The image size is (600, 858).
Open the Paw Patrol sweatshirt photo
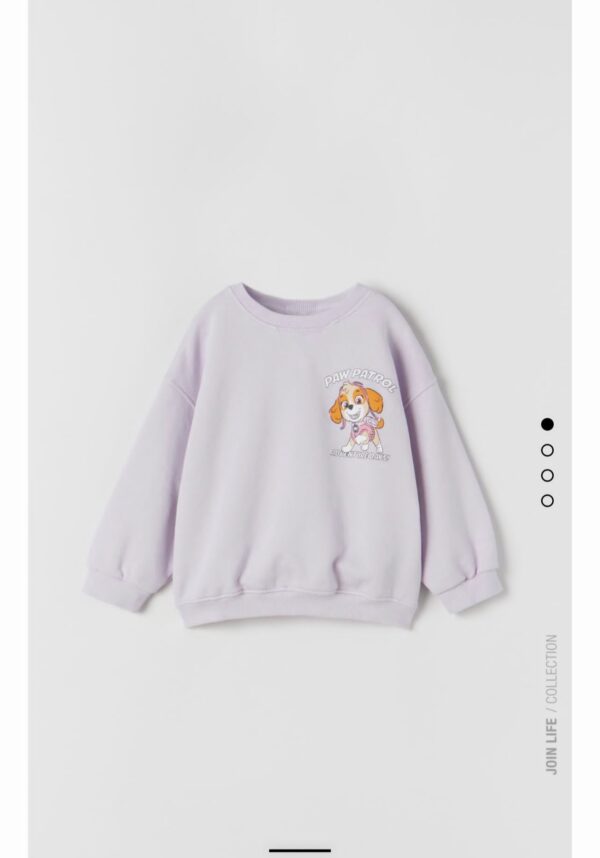tap(300, 450)
